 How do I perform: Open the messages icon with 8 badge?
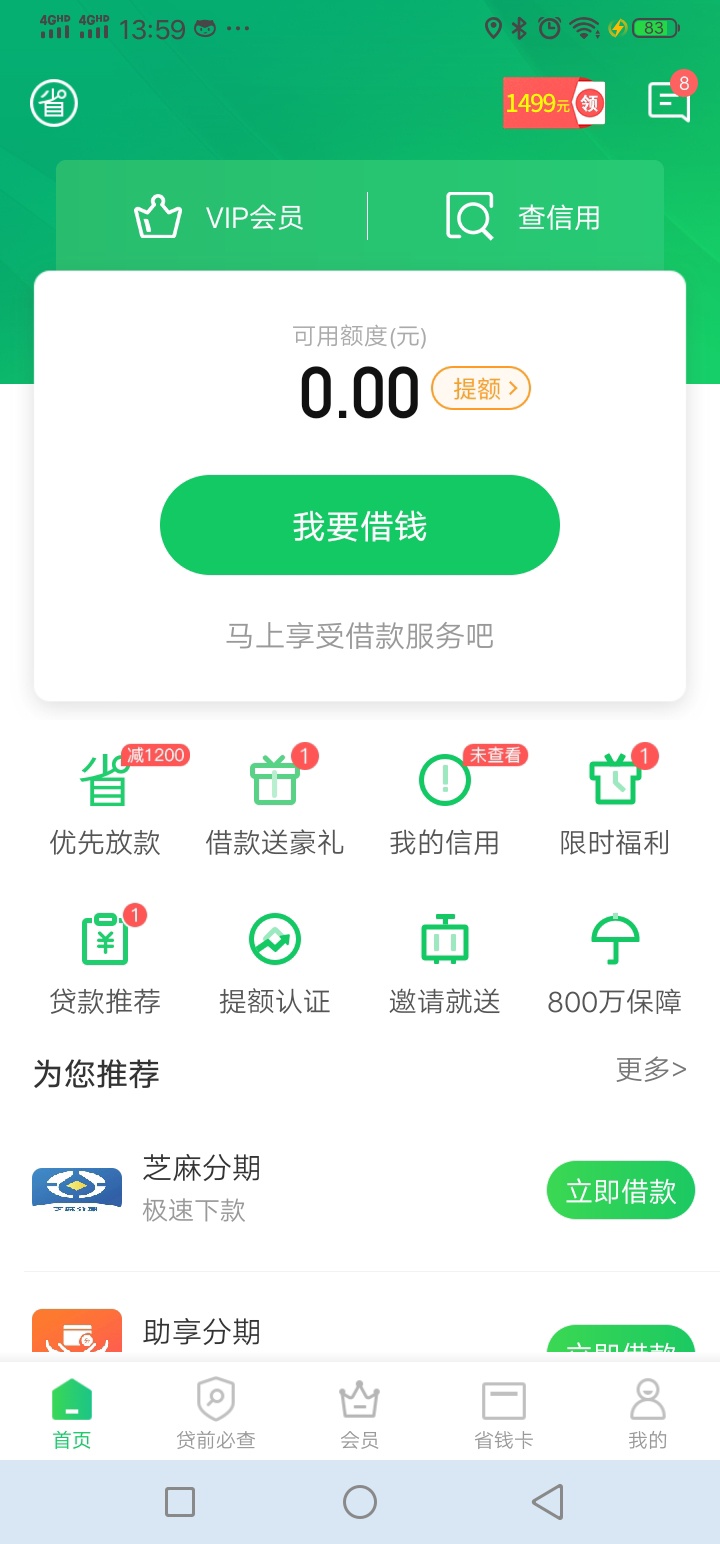(x=670, y=100)
